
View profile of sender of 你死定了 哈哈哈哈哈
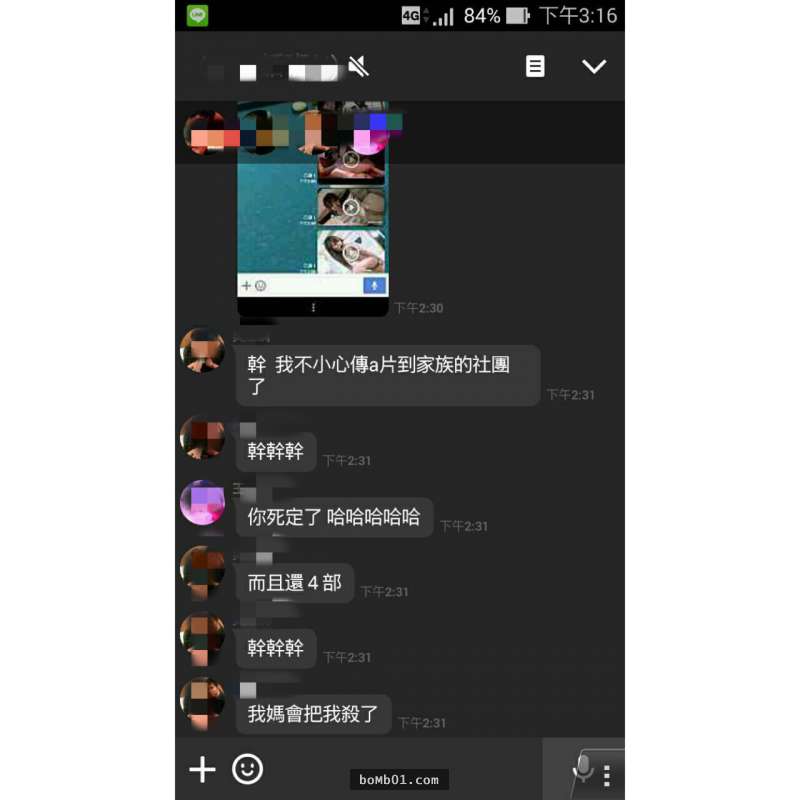[202, 503]
